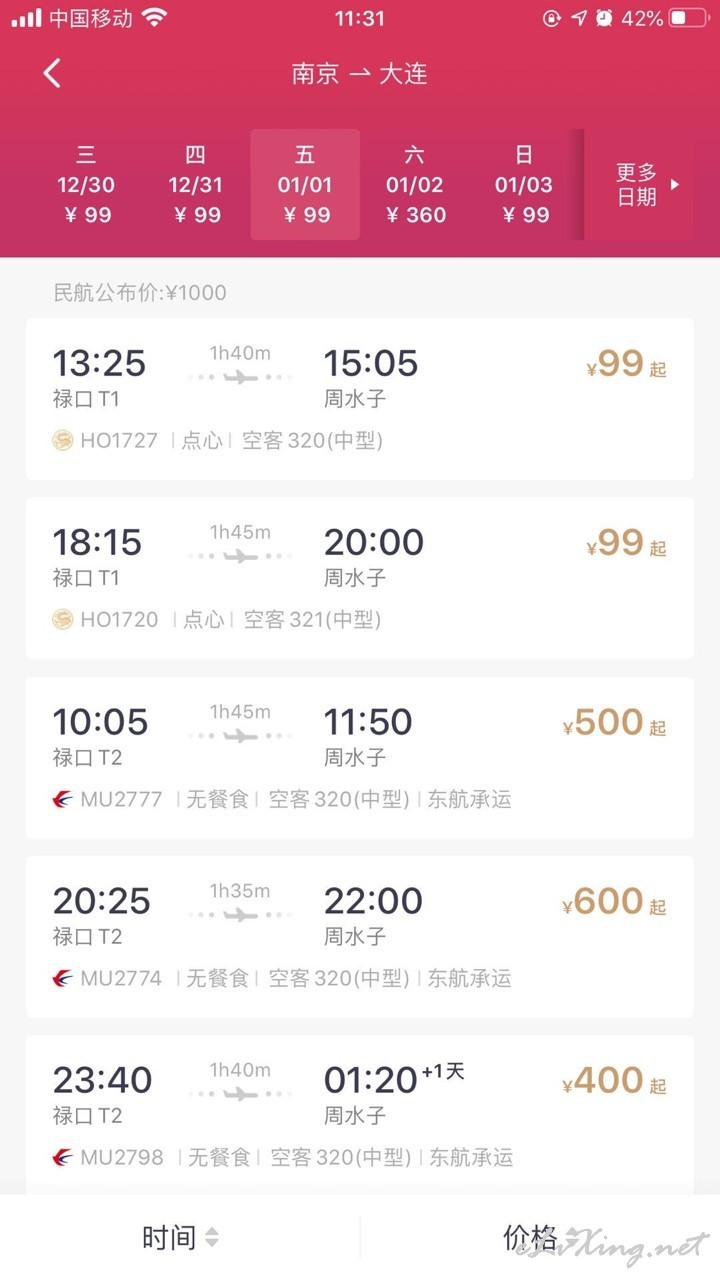Choose flight MU2777 departing 10:05
720x1280 pixels.
[360, 758]
